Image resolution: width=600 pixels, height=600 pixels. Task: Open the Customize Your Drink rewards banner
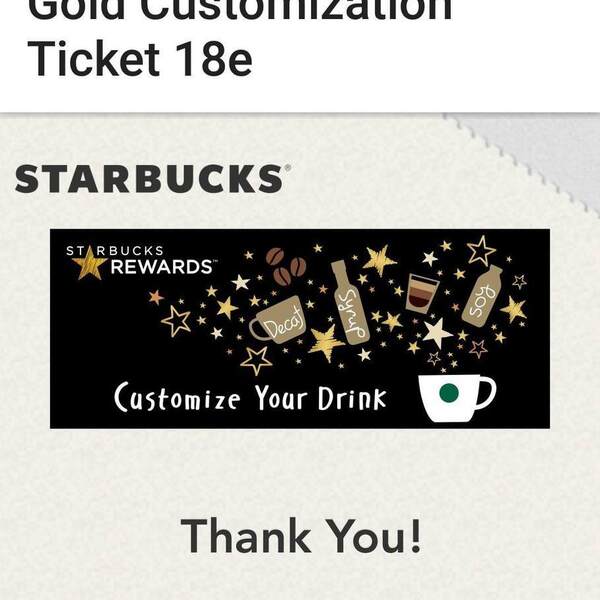(300, 329)
